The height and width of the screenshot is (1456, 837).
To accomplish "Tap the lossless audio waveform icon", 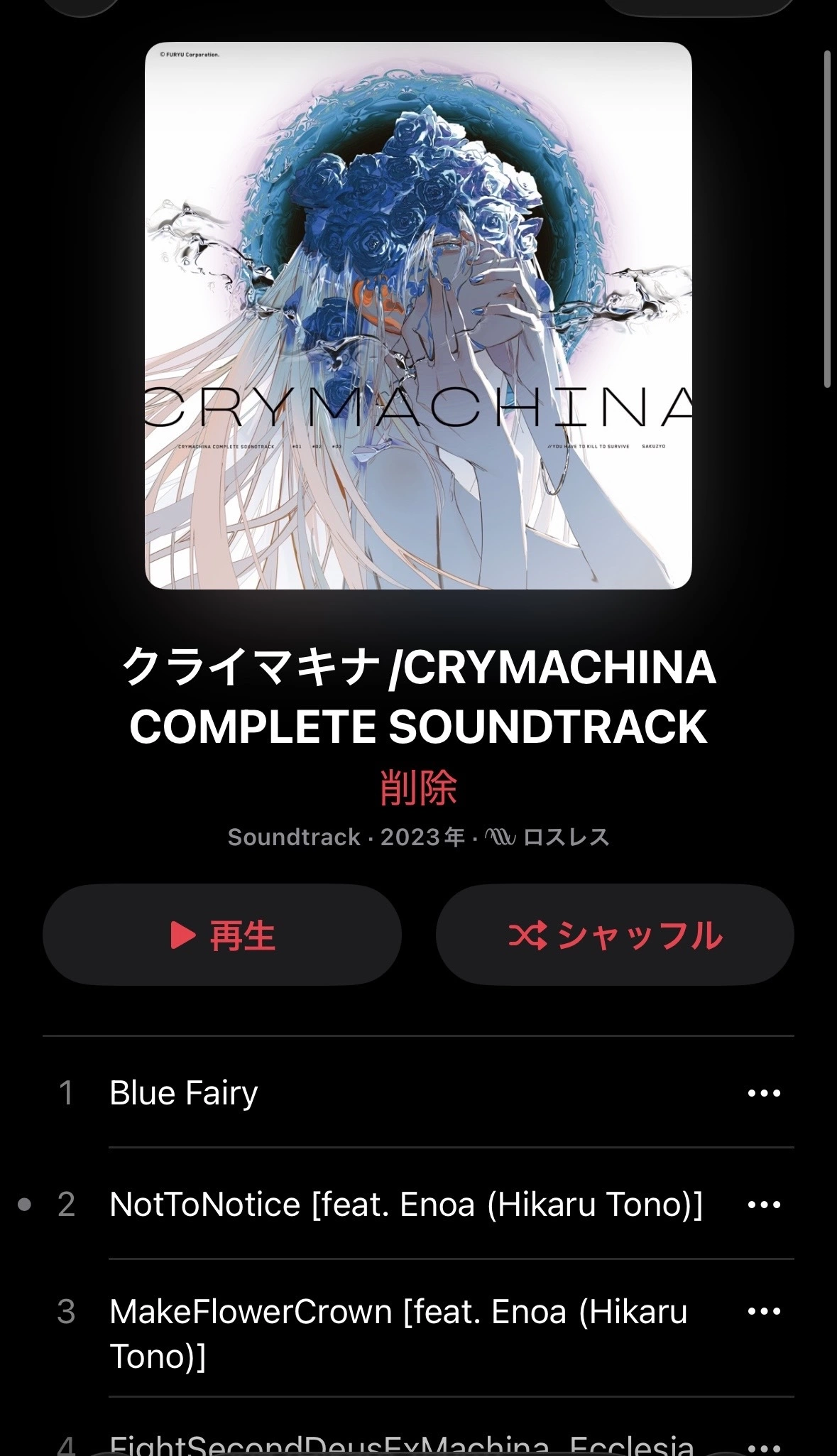I will tap(499, 838).
